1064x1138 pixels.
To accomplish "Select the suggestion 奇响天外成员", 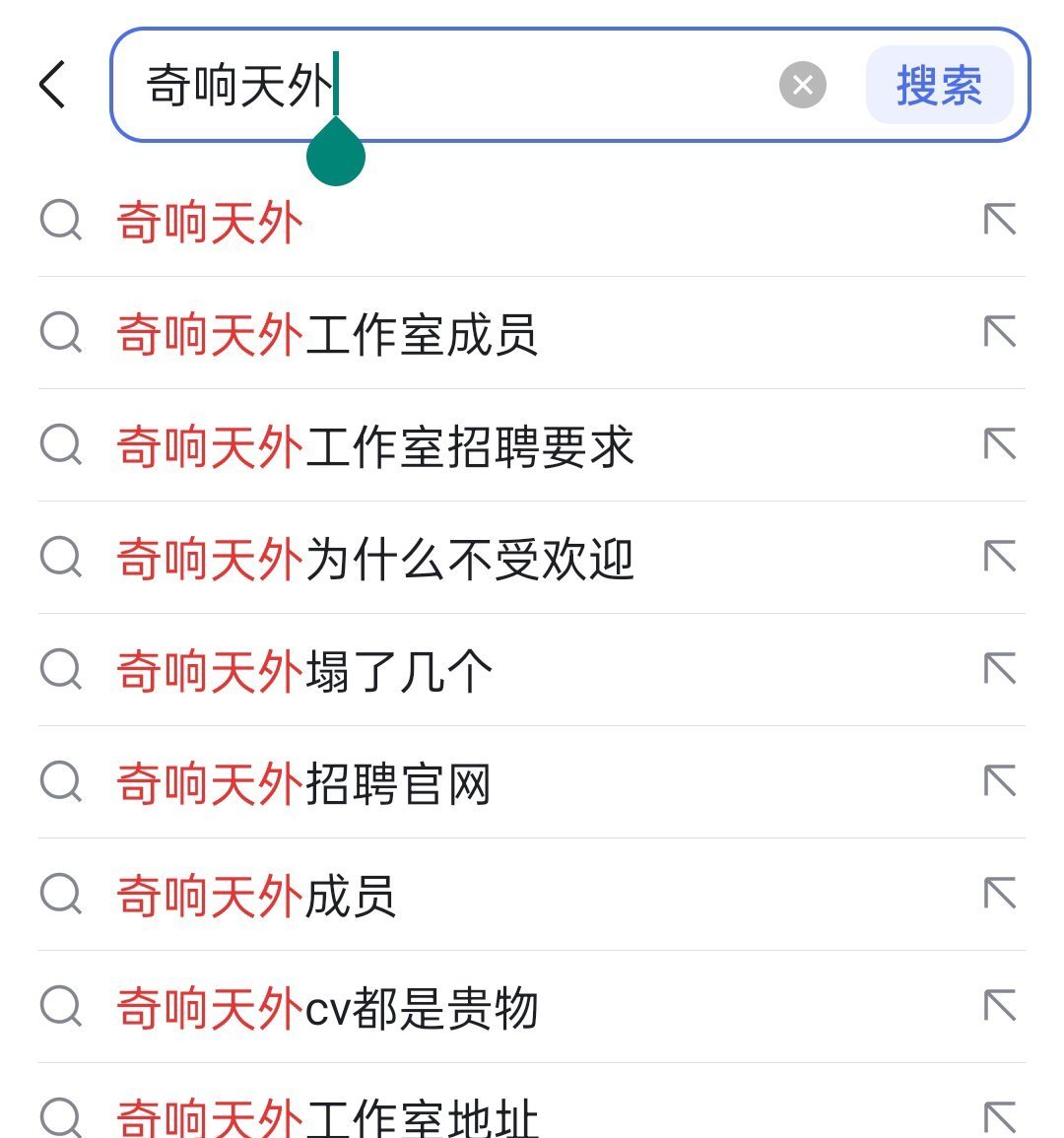I will [x=256, y=896].
